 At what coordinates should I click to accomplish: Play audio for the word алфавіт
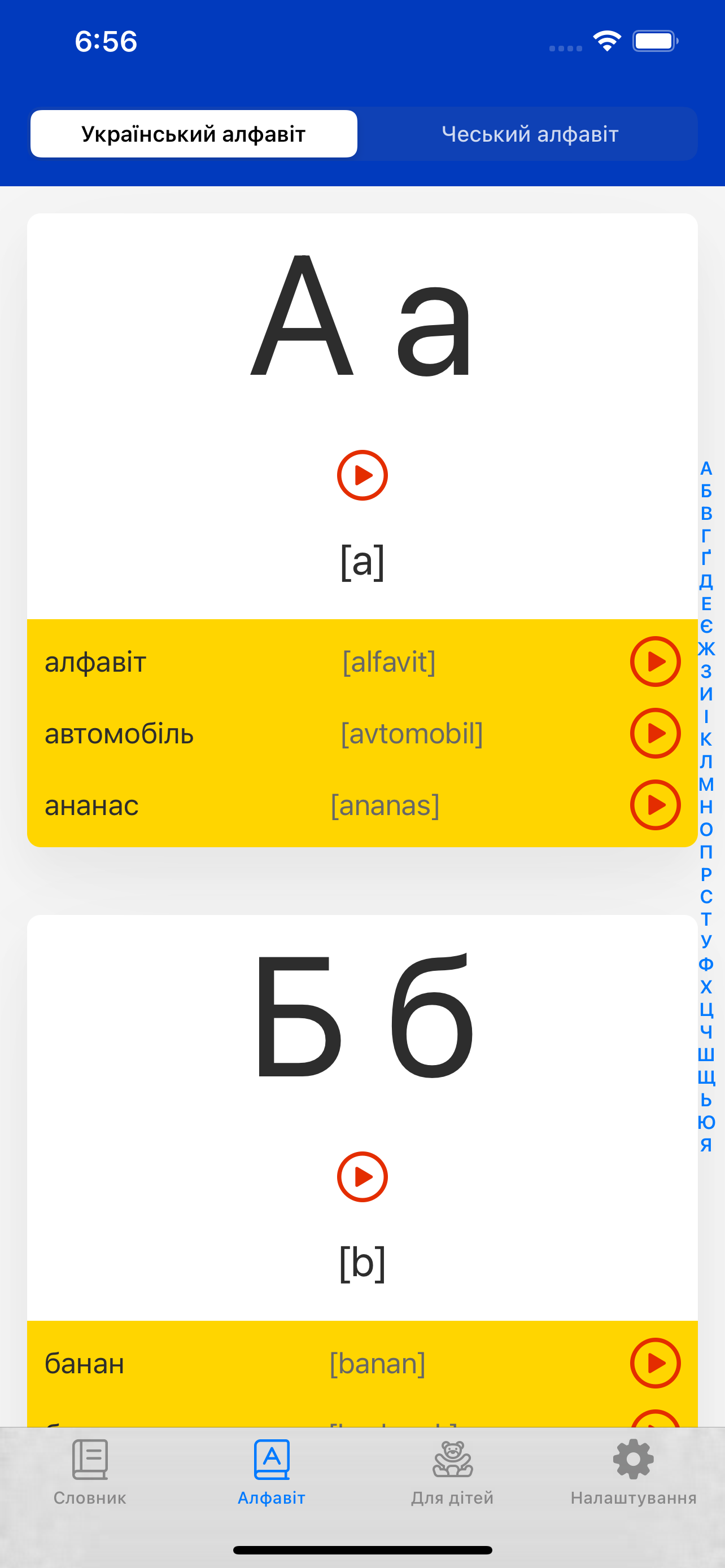[x=655, y=662]
